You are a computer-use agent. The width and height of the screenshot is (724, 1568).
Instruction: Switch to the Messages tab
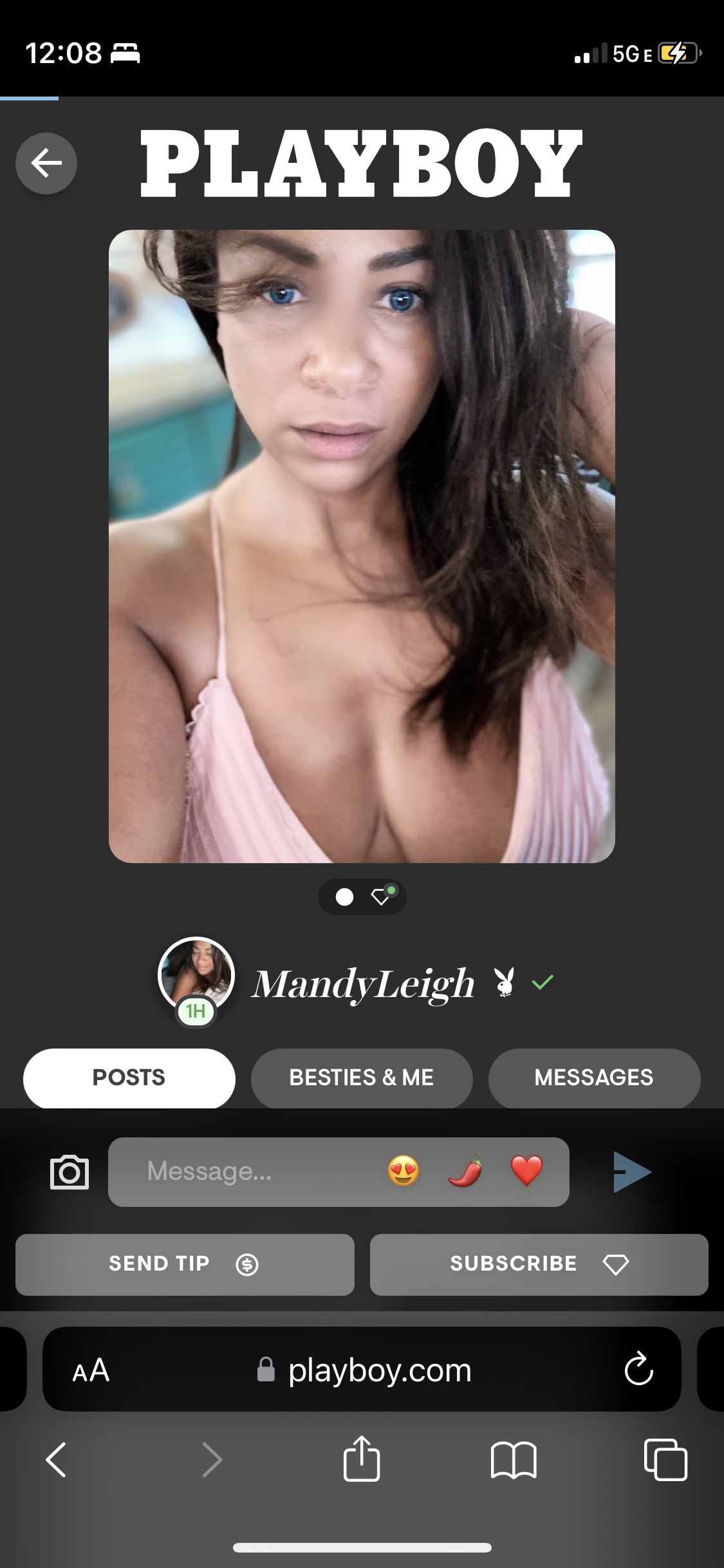(593, 1078)
